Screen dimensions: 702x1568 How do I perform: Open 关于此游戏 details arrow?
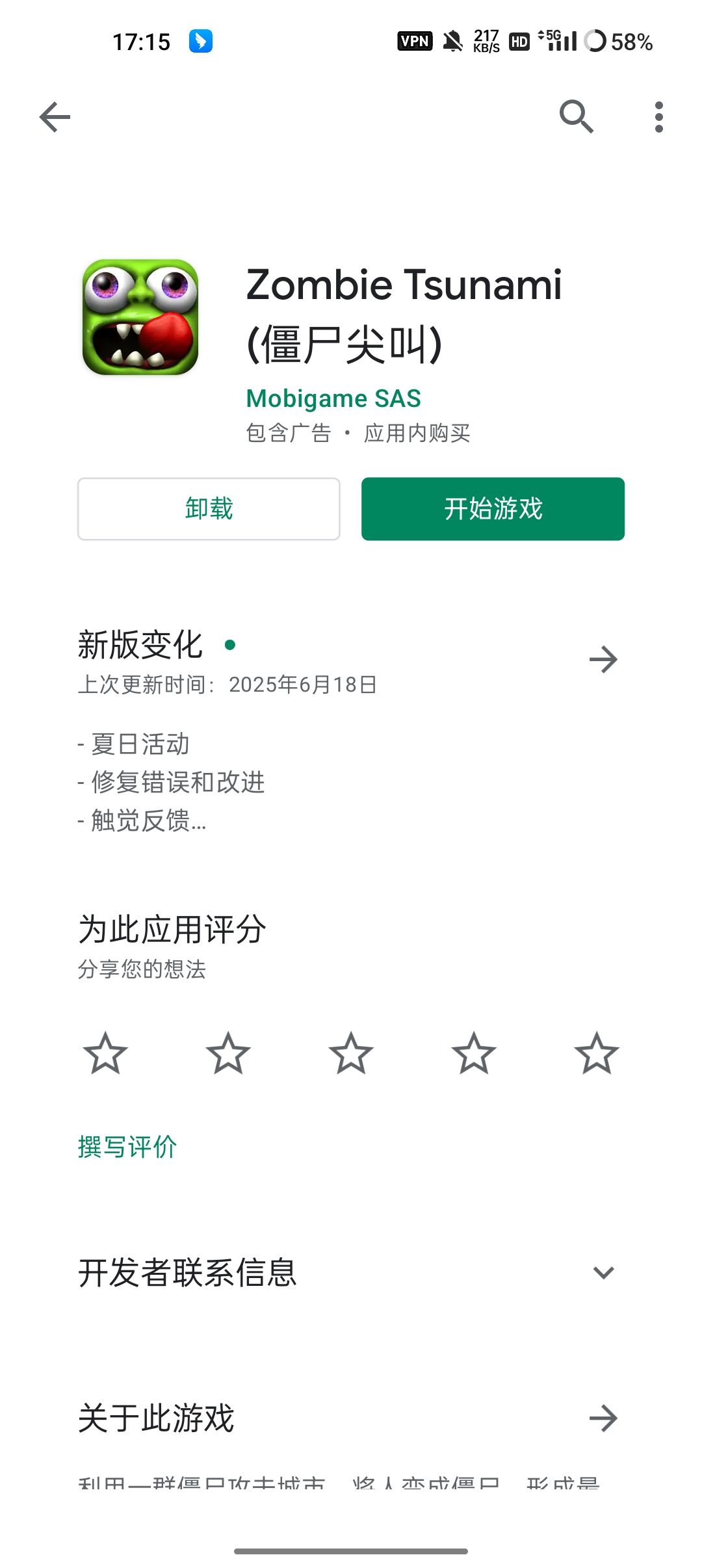pos(603,1418)
